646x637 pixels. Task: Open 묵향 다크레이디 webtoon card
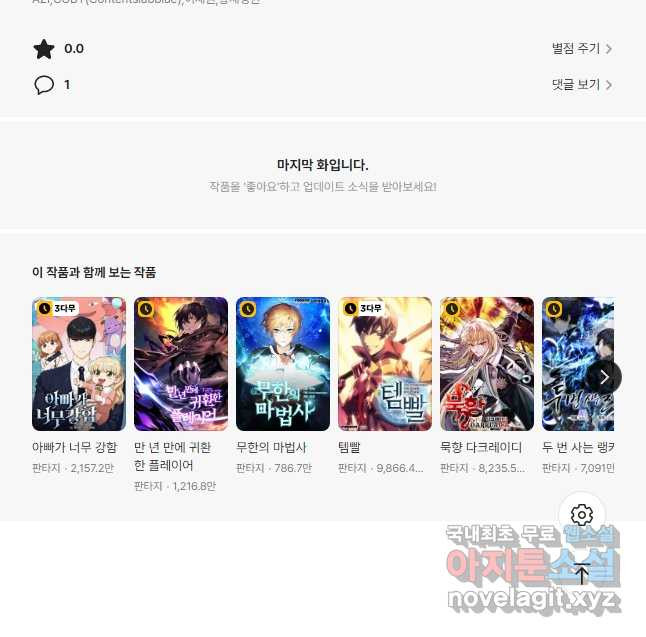487,364
